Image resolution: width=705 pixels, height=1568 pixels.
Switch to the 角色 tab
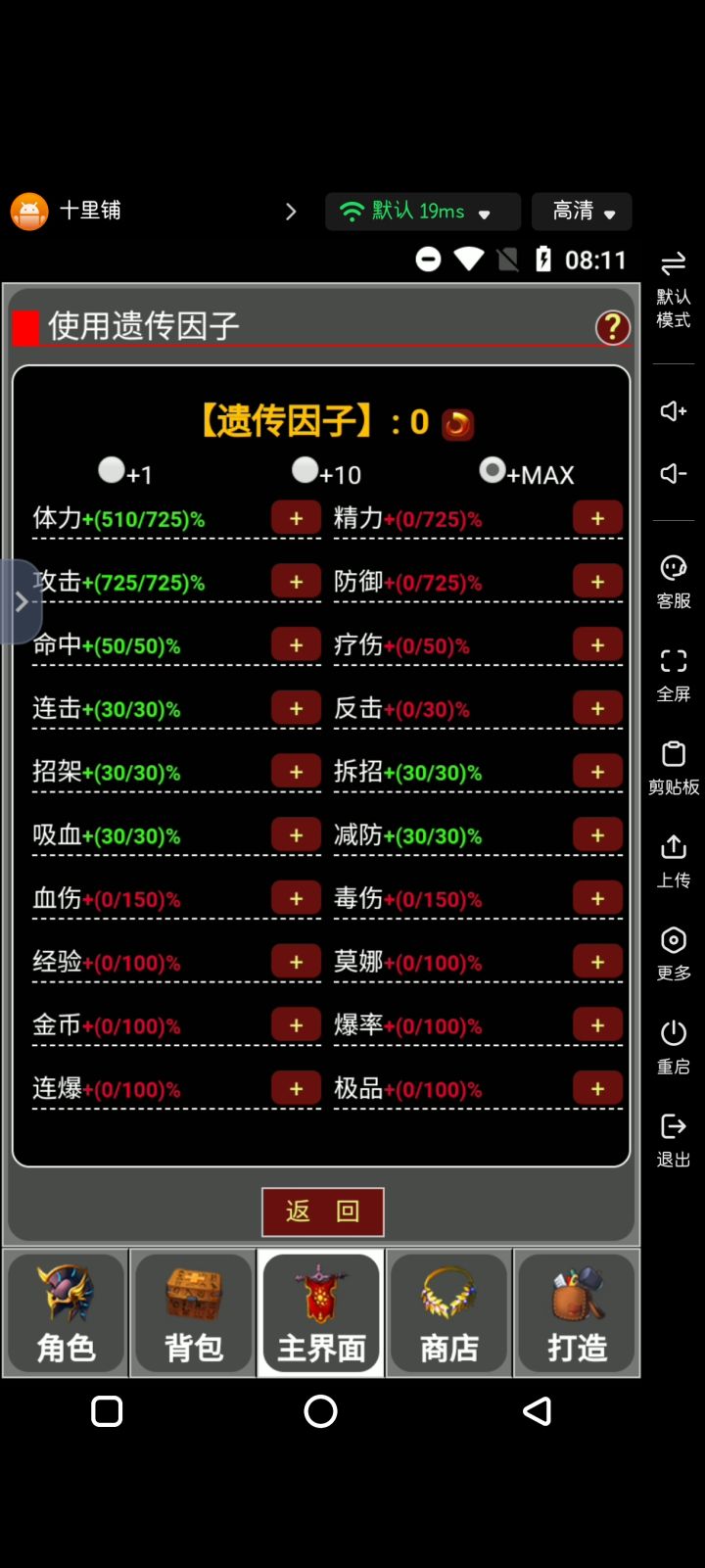(x=66, y=1313)
